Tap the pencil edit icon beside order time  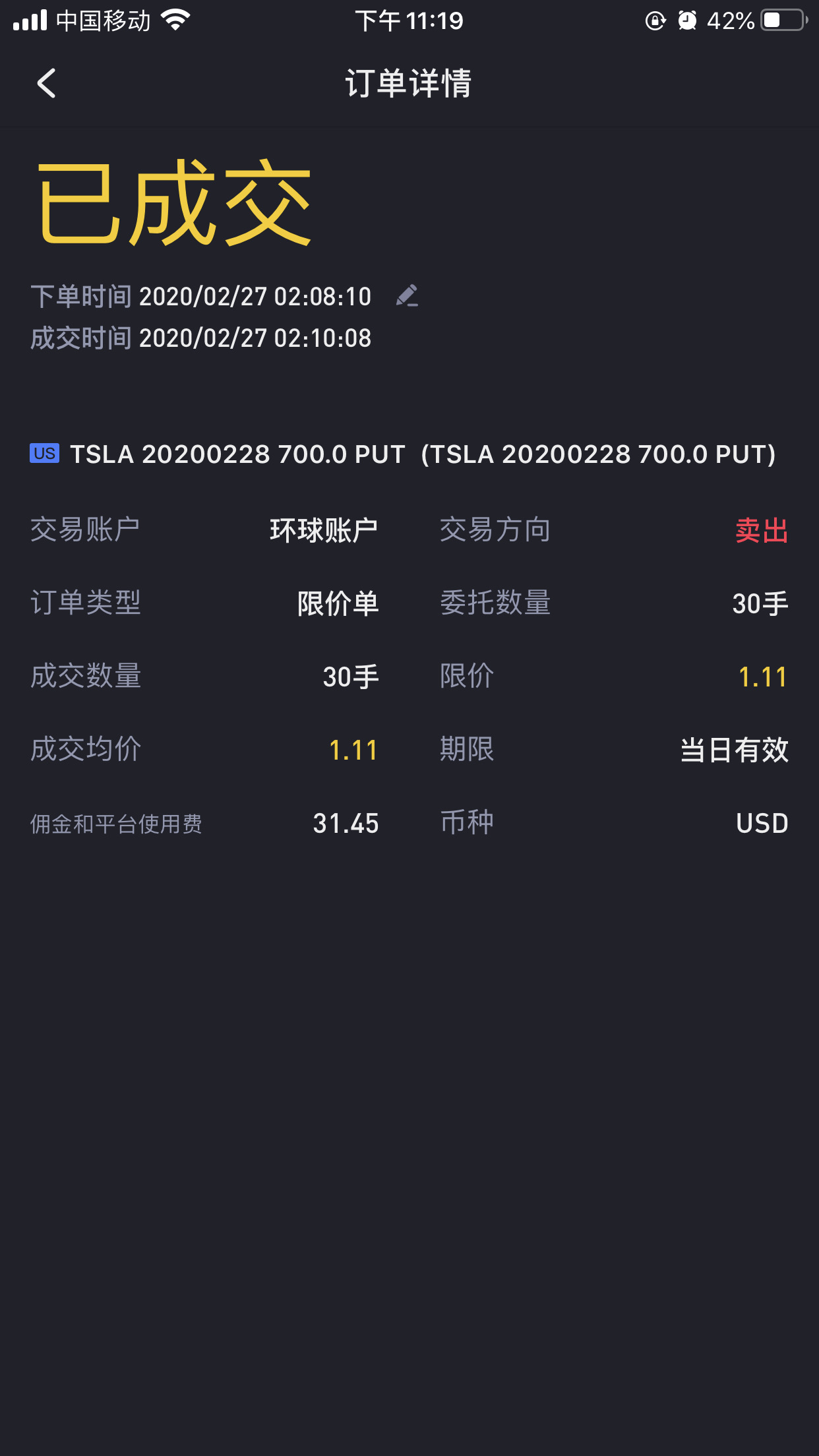click(x=407, y=296)
